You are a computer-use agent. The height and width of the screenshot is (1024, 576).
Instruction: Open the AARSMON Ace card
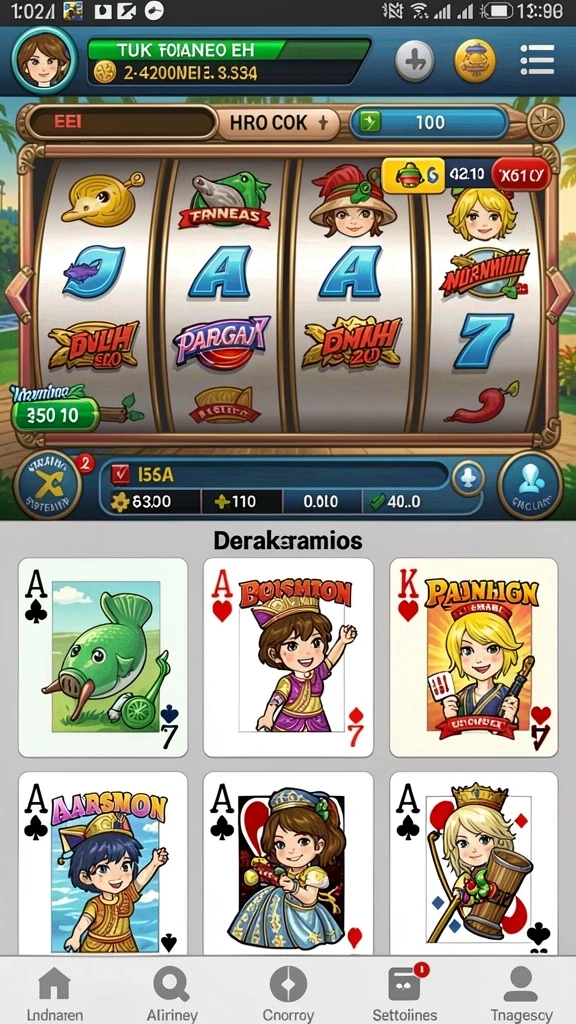pos(103,863)
